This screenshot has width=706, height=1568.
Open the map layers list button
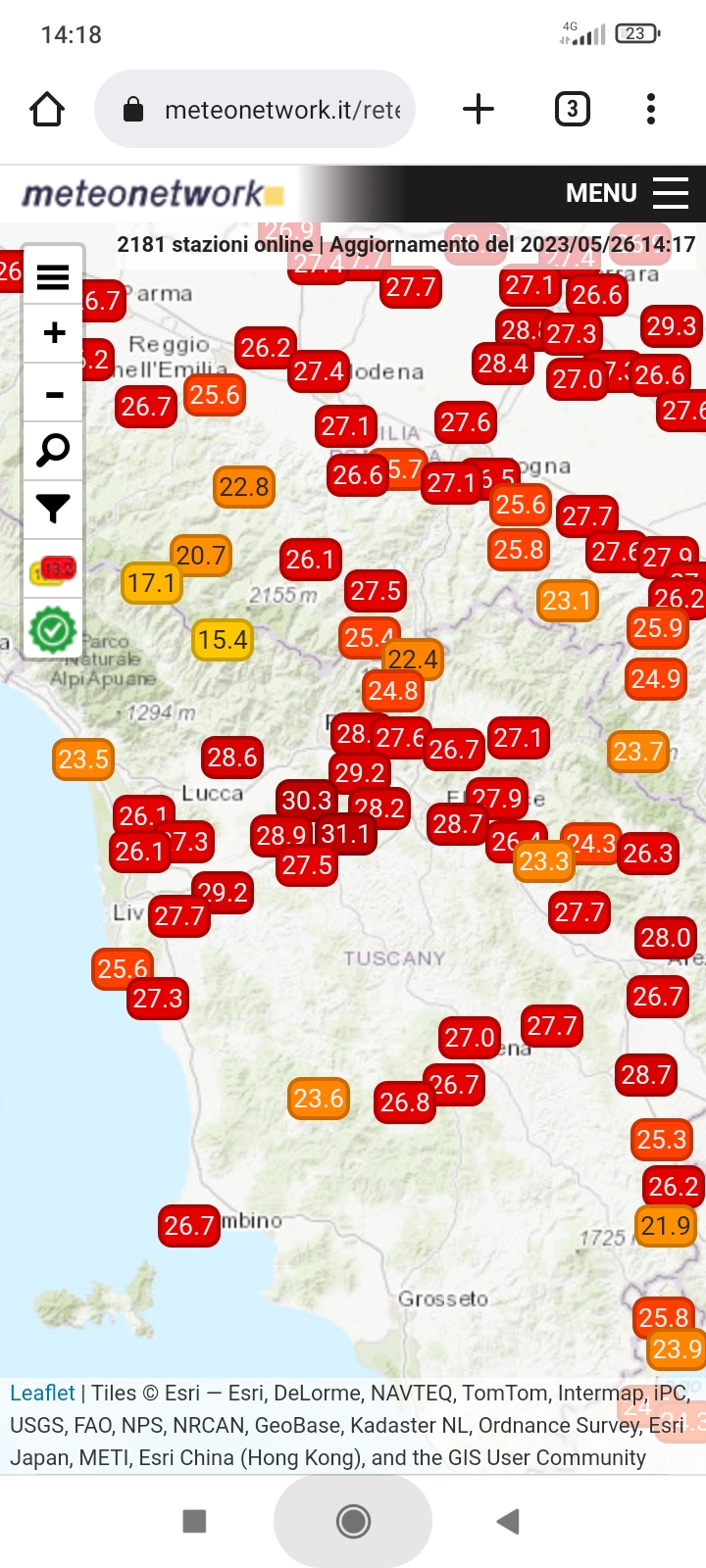[53, 277]
